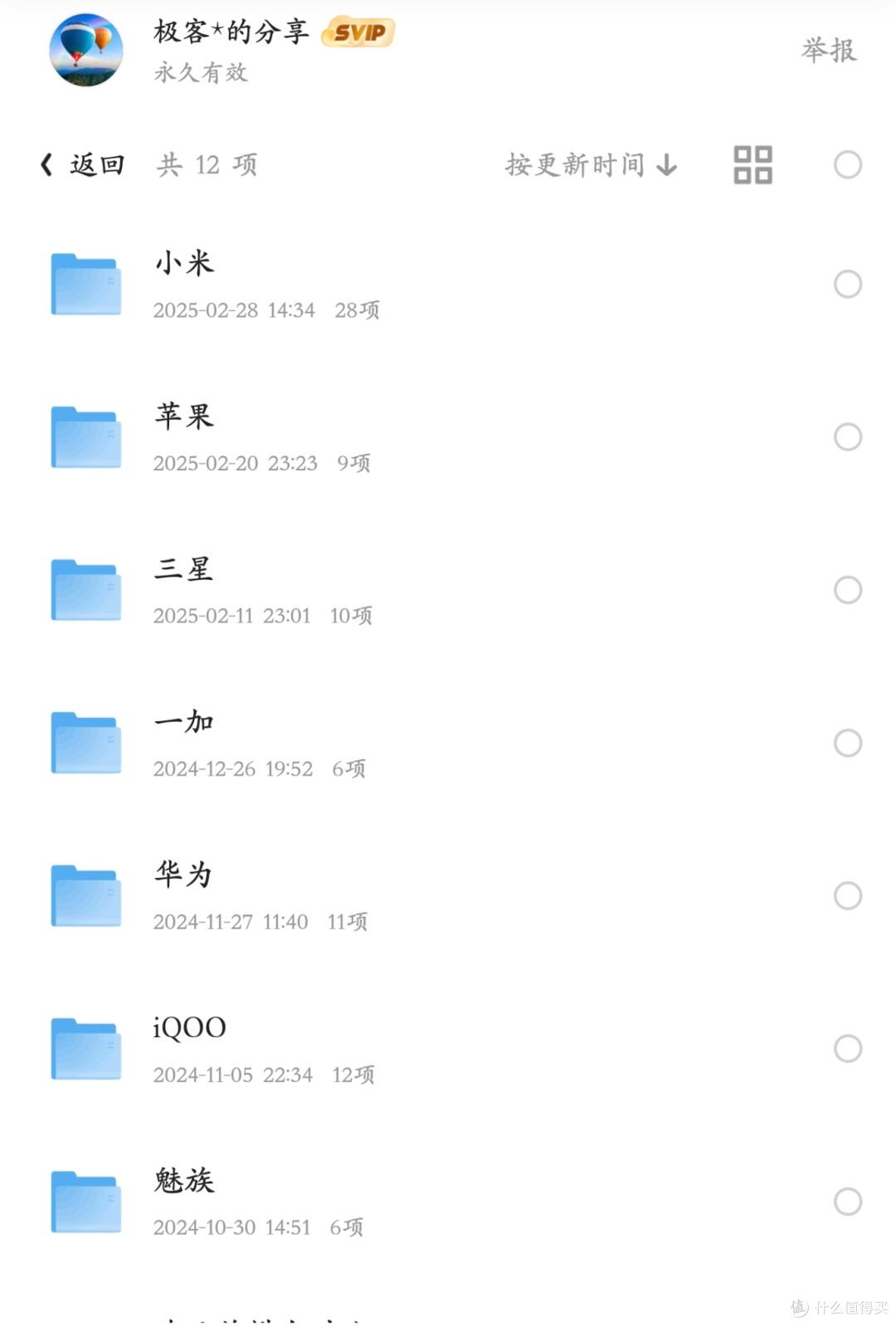Image resolution: width=896 pixels, height=1326 pixels.
Task: Open the 苹果 folder
Action: click(184, 417)
